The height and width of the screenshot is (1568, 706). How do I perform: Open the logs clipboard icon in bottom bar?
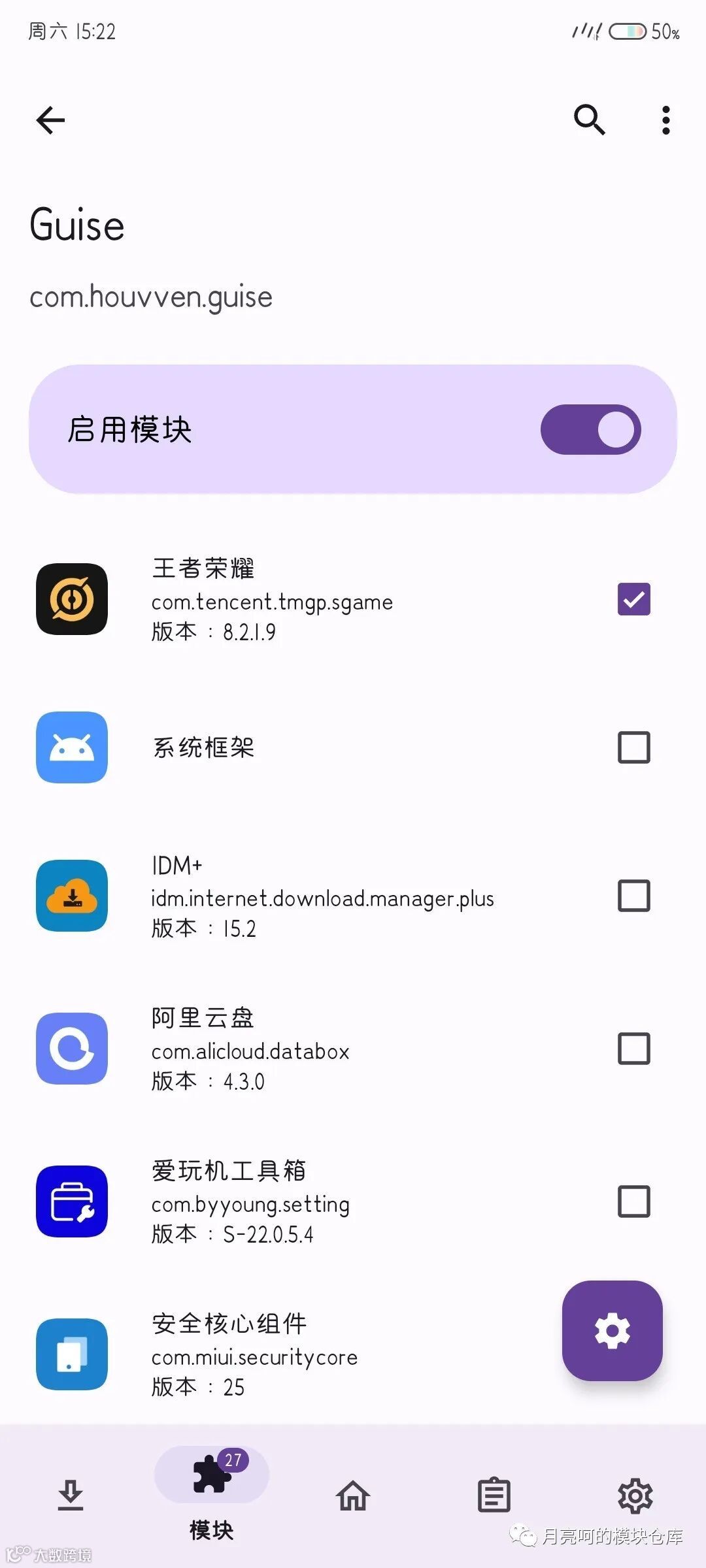tap(494, 1496)
